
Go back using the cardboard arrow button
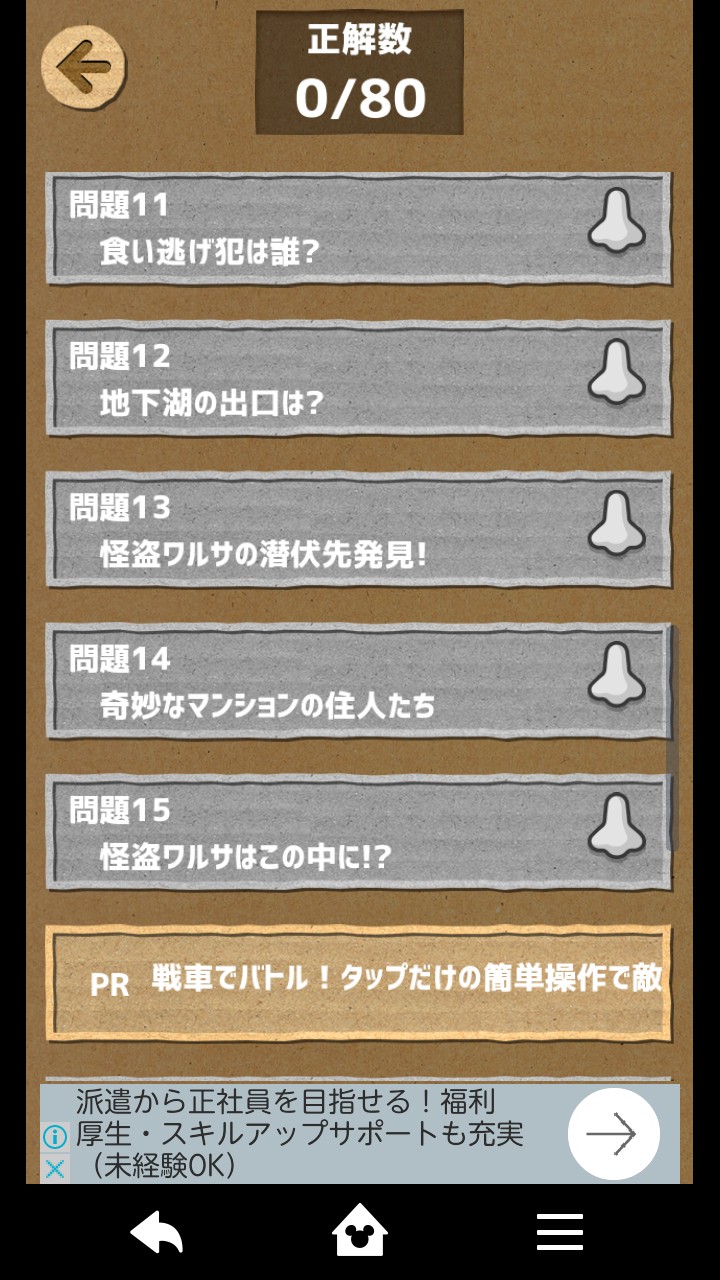84,68
